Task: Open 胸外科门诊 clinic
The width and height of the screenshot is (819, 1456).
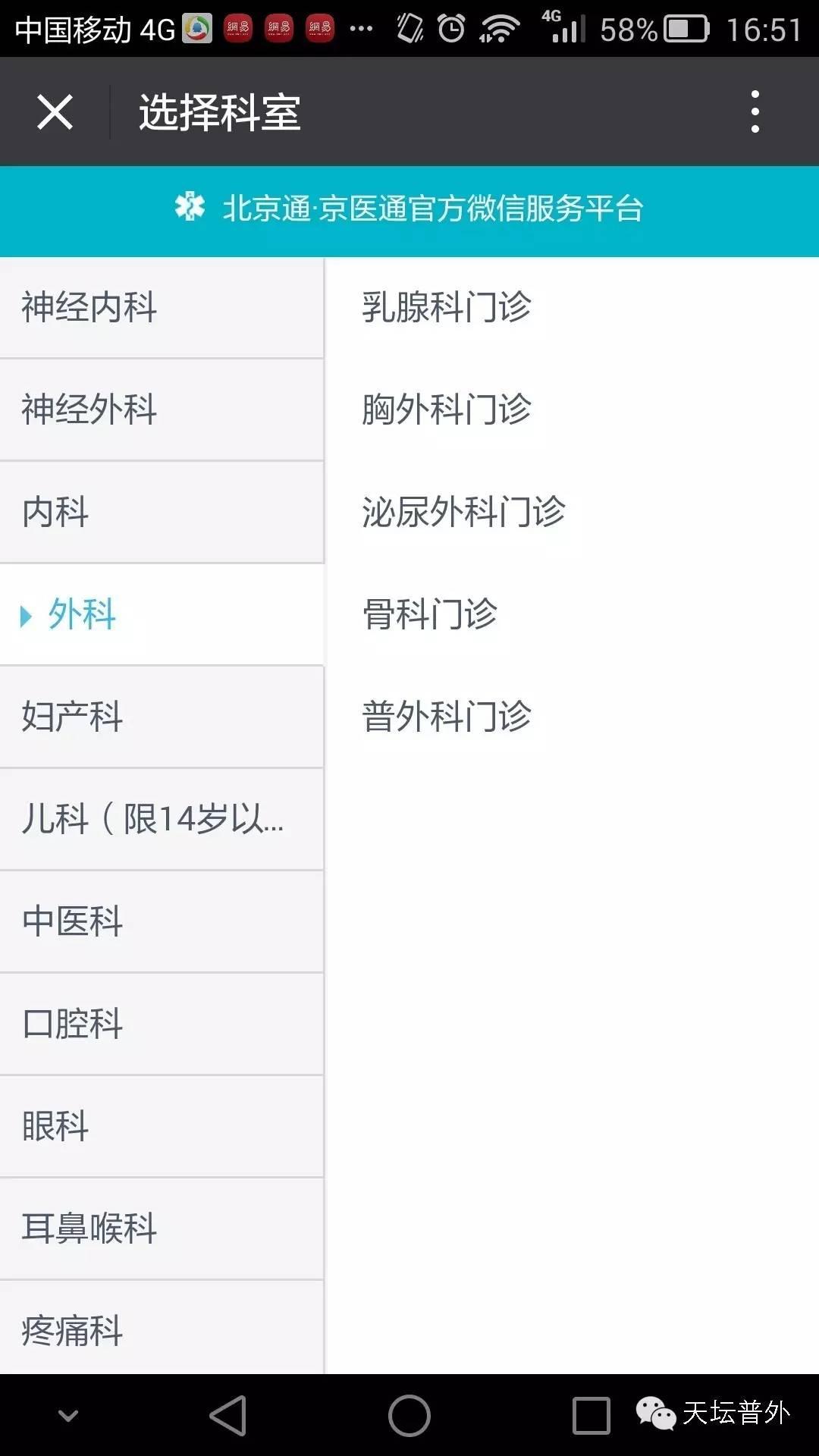Action: click(x=573, y=409)
